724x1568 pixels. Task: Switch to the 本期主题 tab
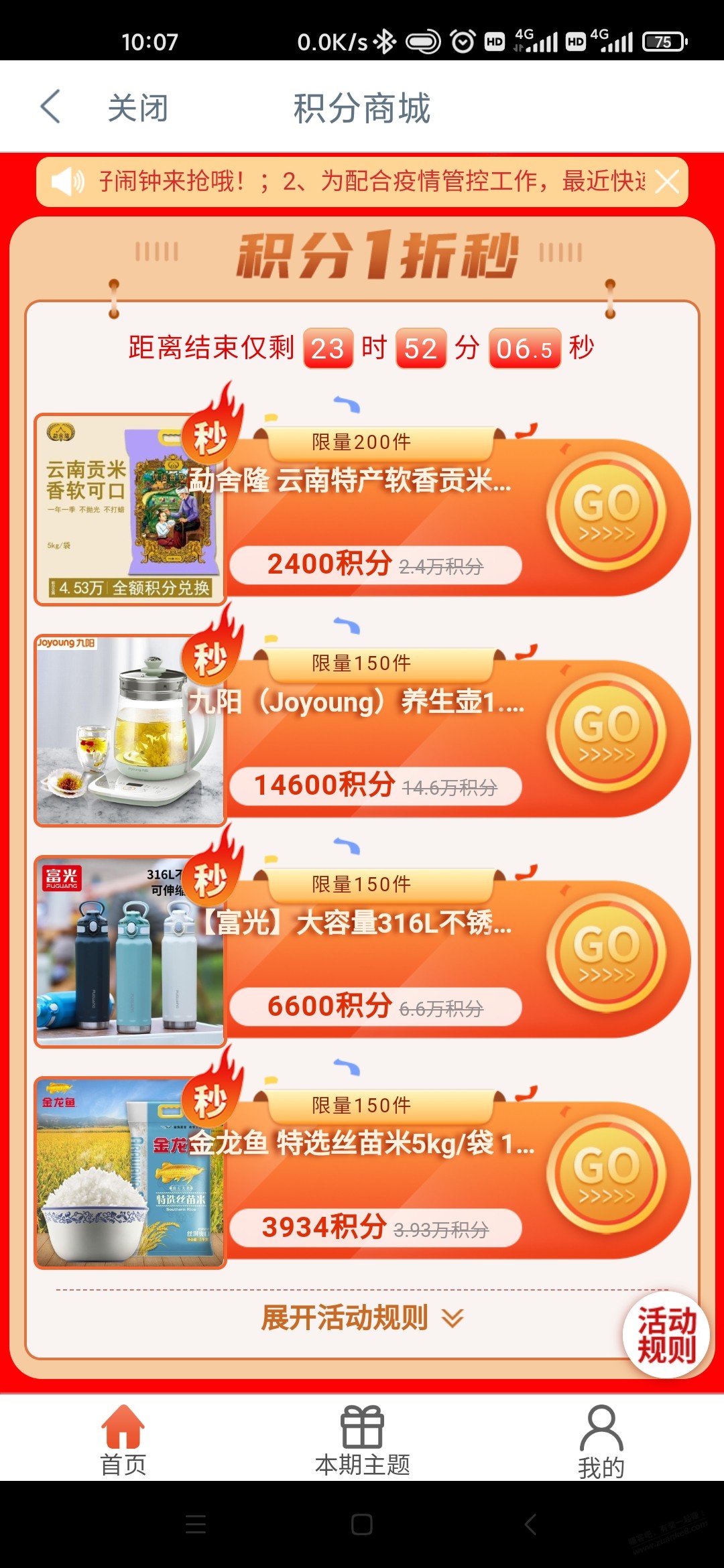(x=362, y=1441)
